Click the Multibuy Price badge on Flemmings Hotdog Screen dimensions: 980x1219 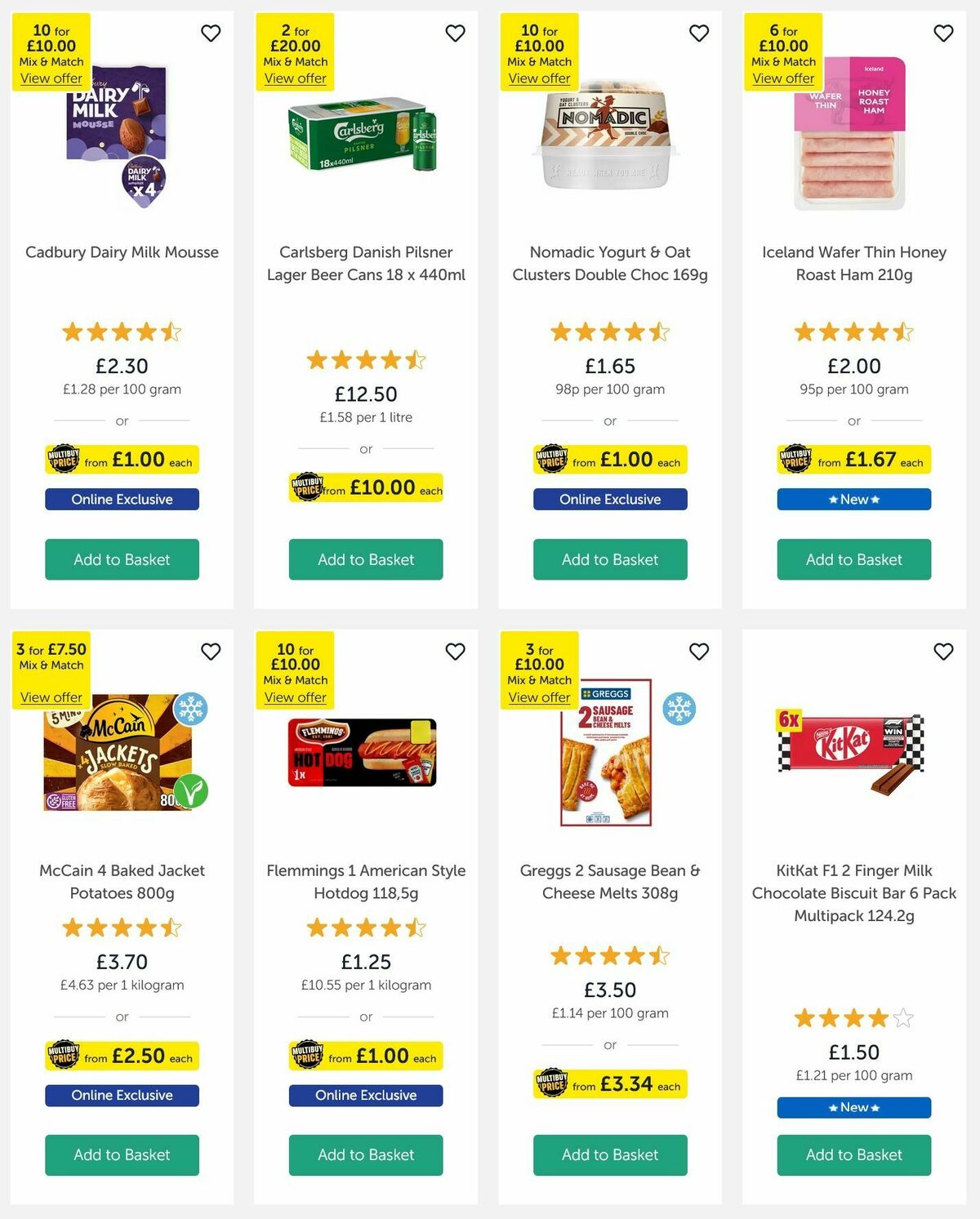pos(306,1056)
